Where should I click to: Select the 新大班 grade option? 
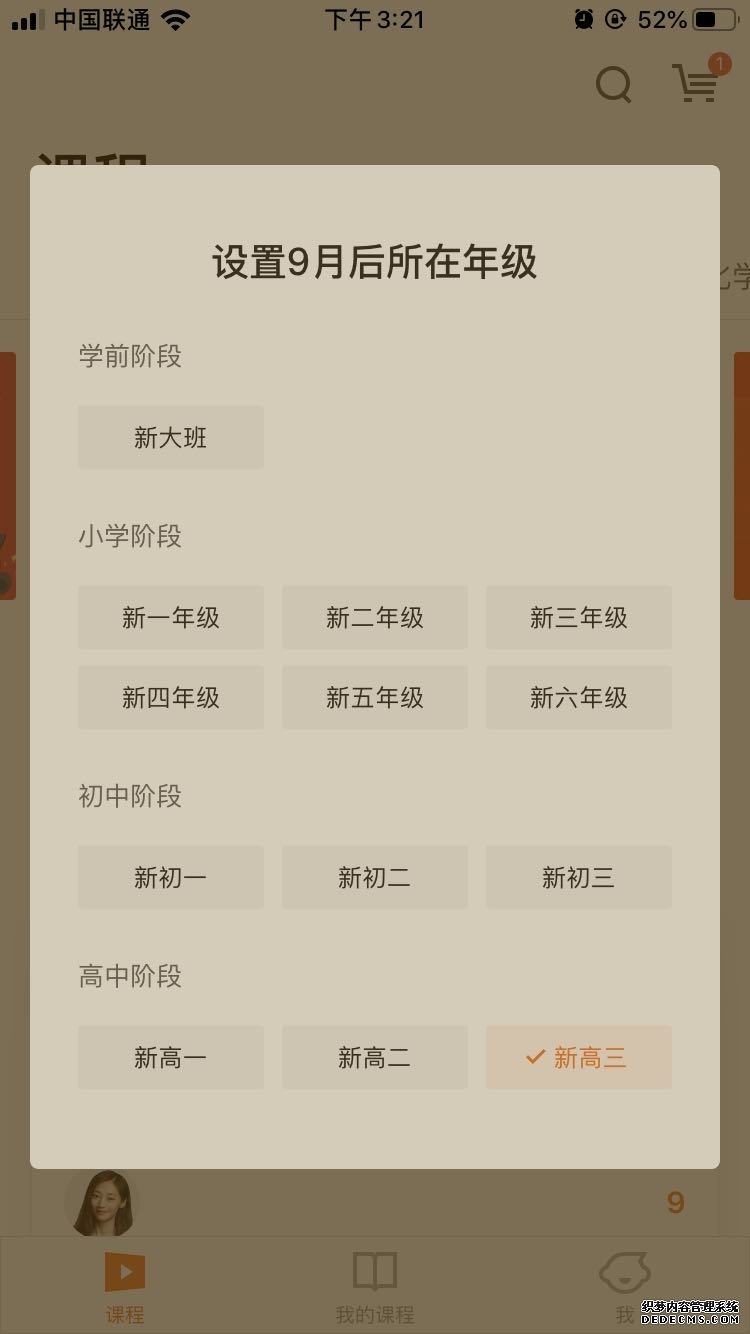point(170,437)
